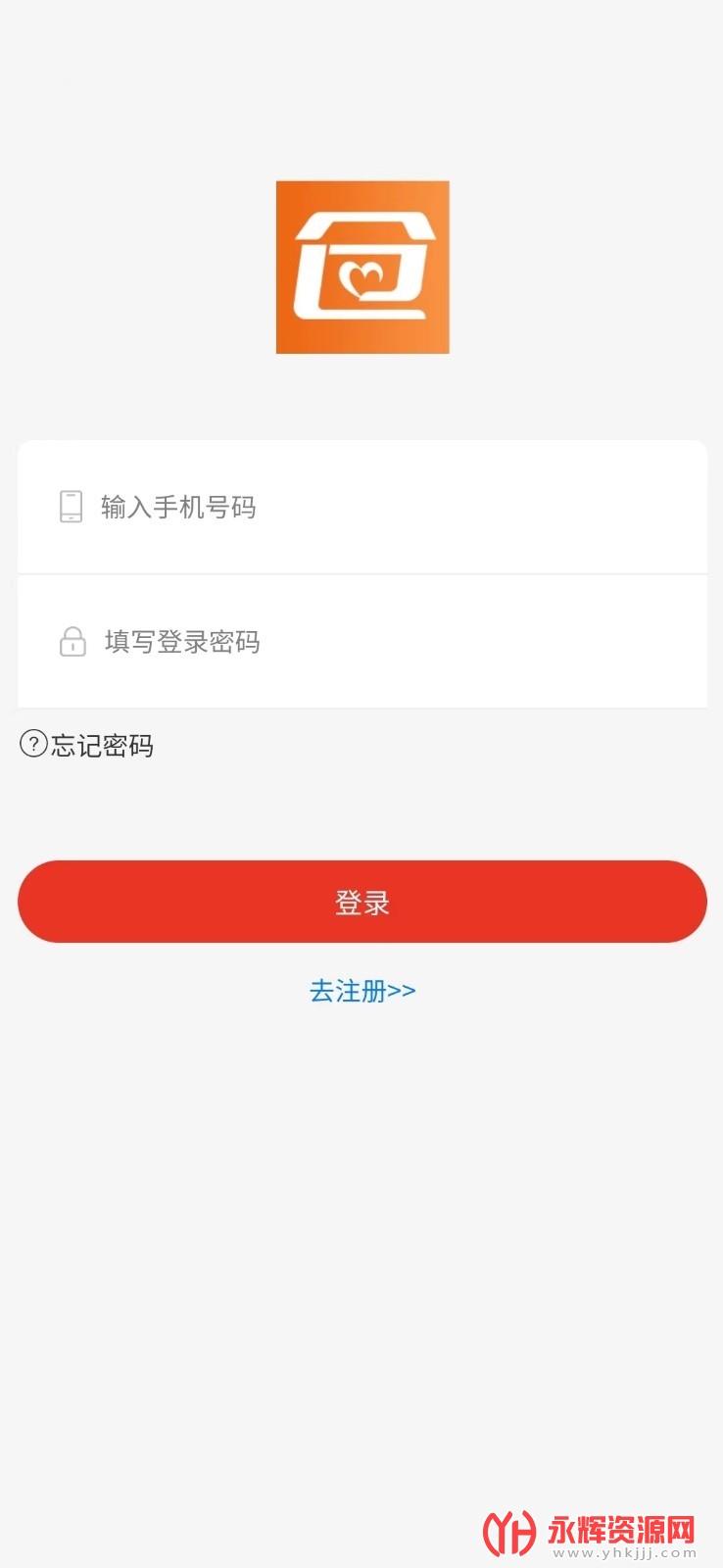This screenshot has width=723, height=1568.
Task: Select the heart symbol inside the app logo
Action: (x=361, y=277)
